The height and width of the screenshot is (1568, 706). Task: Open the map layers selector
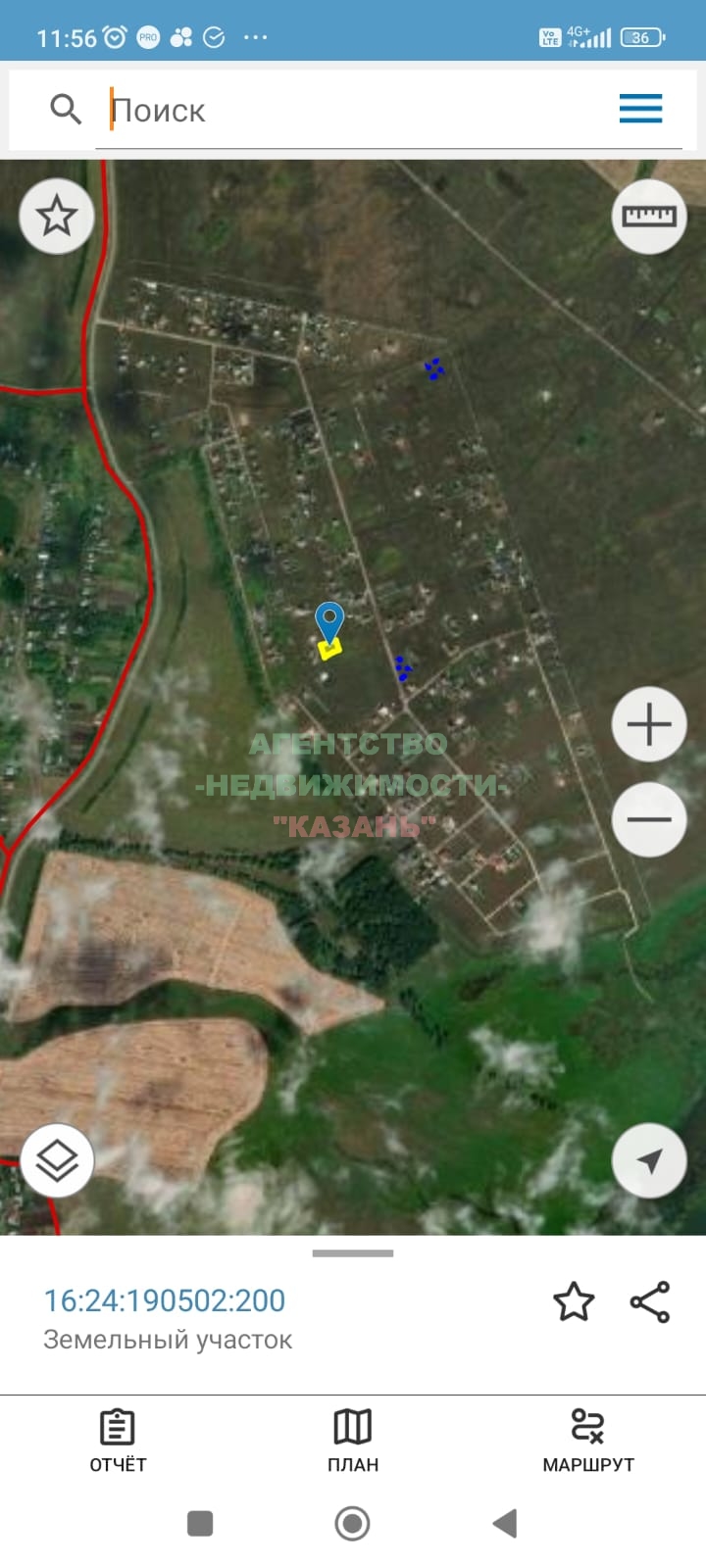[x=57, y=1160]
